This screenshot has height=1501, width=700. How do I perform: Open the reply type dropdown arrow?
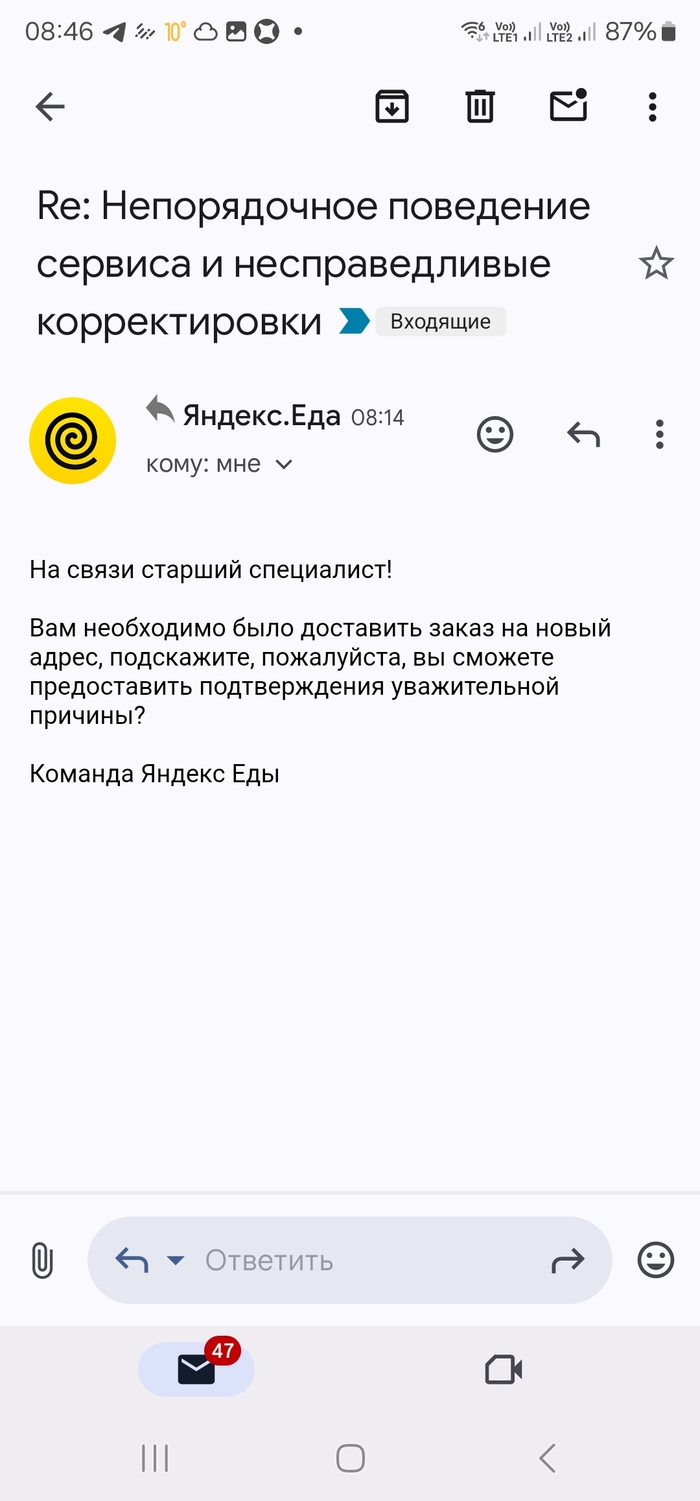175,1260
